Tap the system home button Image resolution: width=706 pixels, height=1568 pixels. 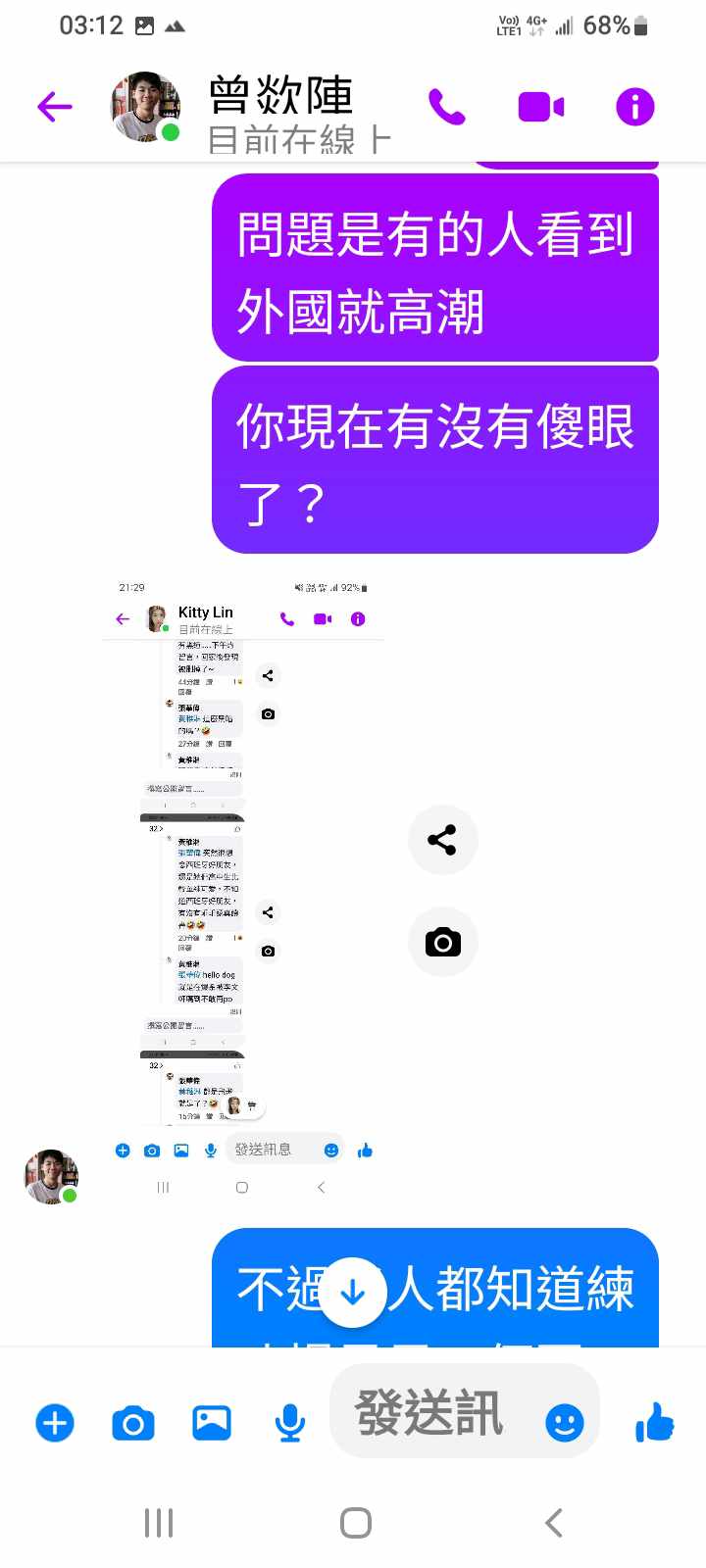(x=355, y=1523)
